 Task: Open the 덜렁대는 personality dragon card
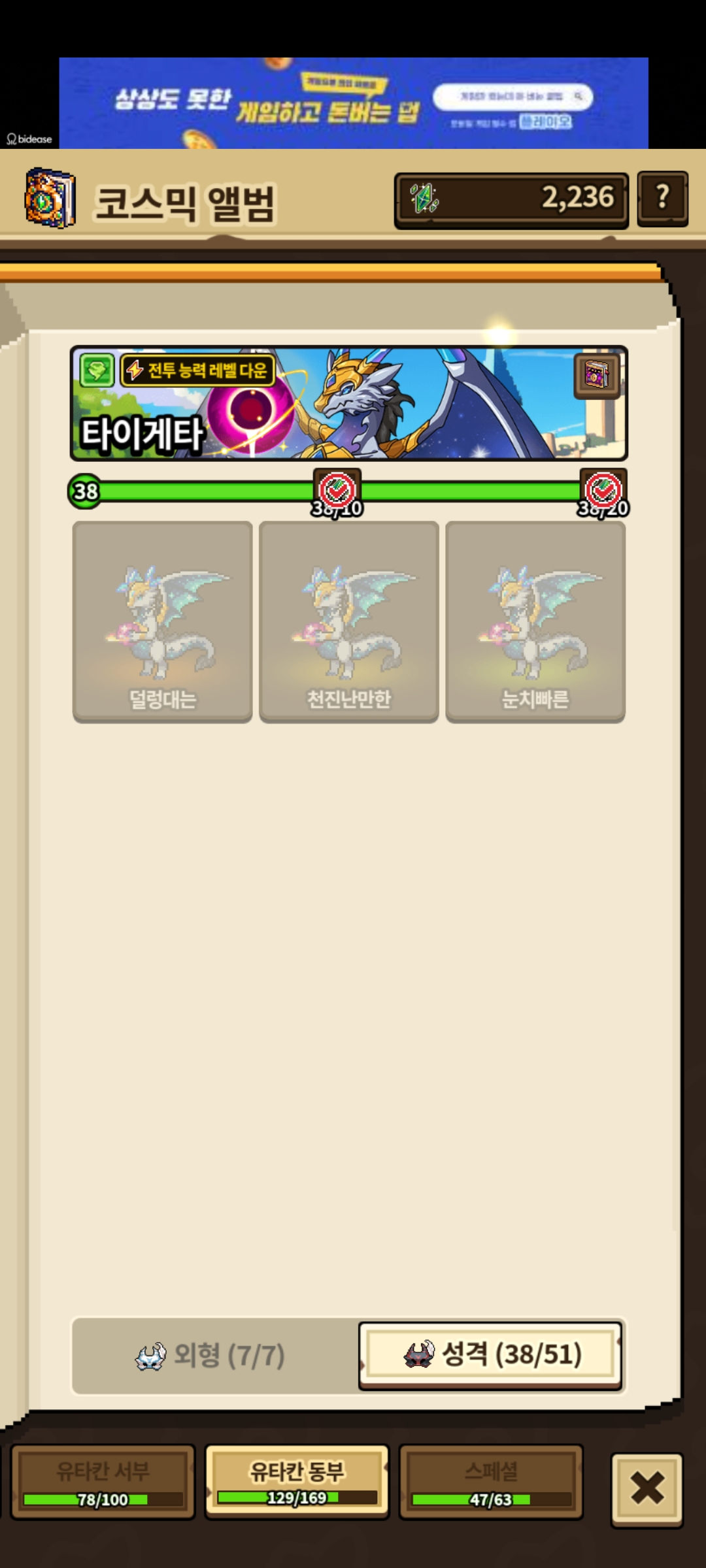(162, 621)
